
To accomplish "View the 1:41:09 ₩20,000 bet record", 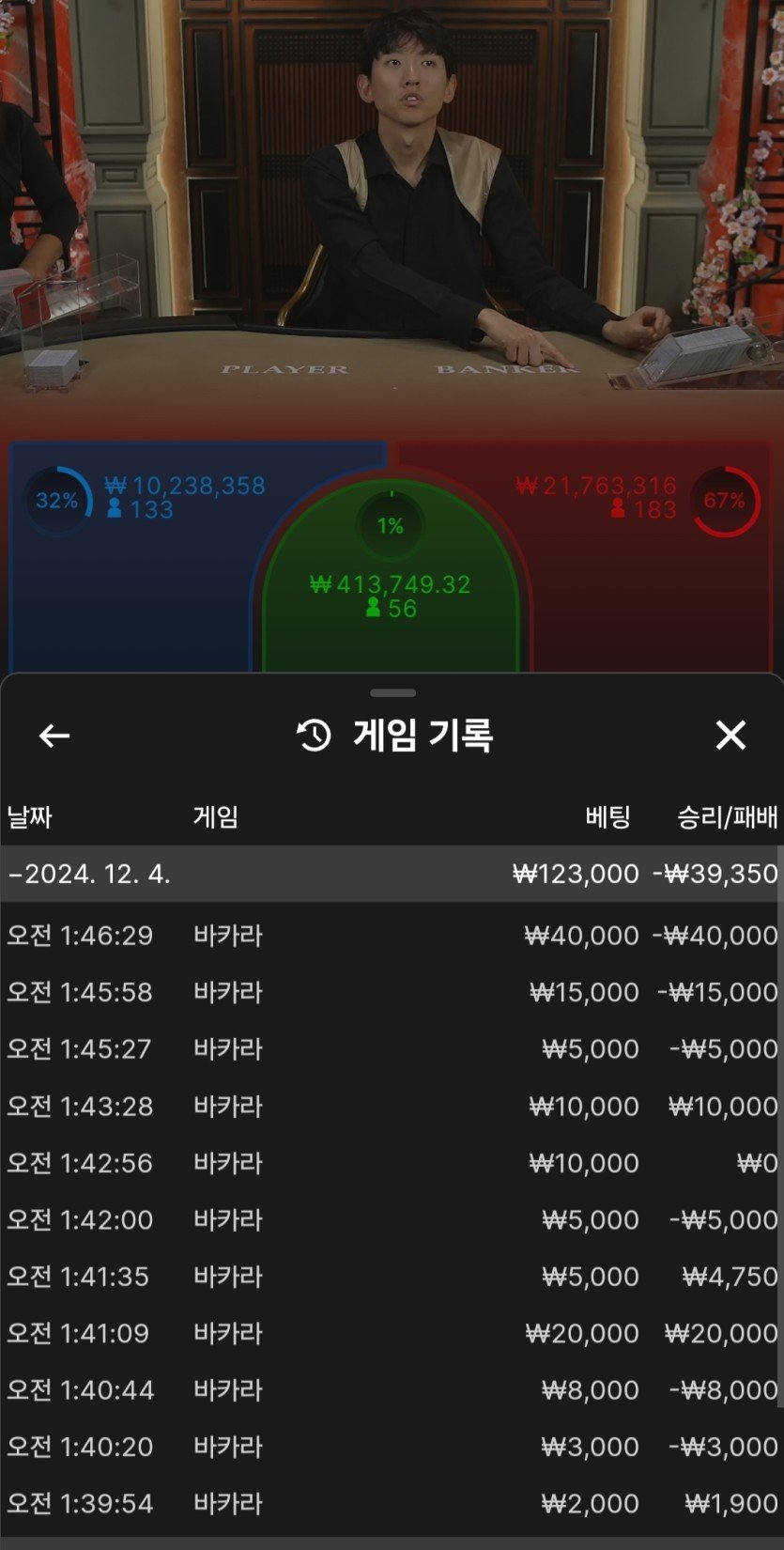I will [x=392, y=1333].
